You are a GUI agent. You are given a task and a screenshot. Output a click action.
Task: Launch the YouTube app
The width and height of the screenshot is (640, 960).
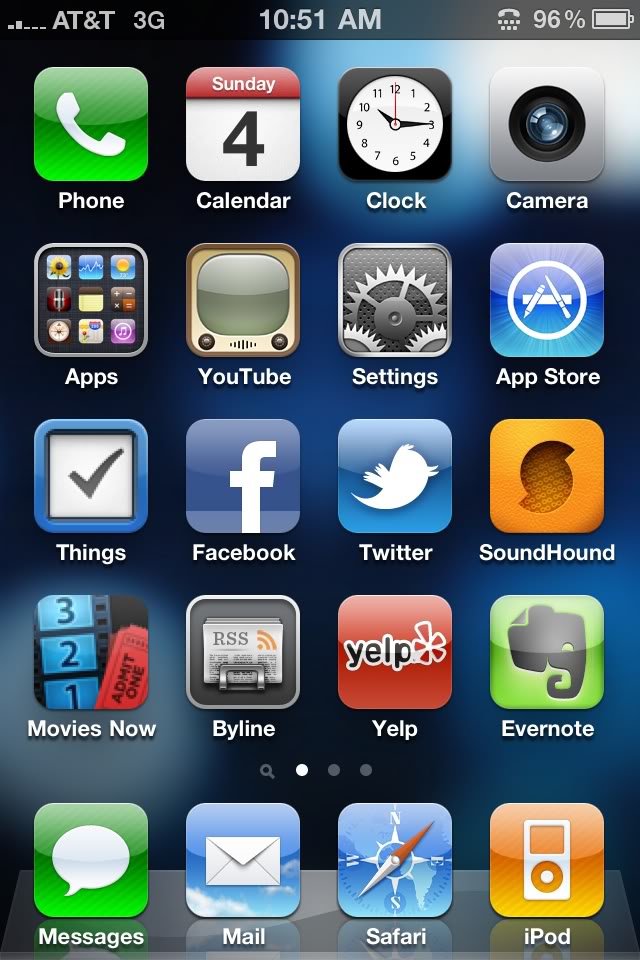(x=243, y=300)
